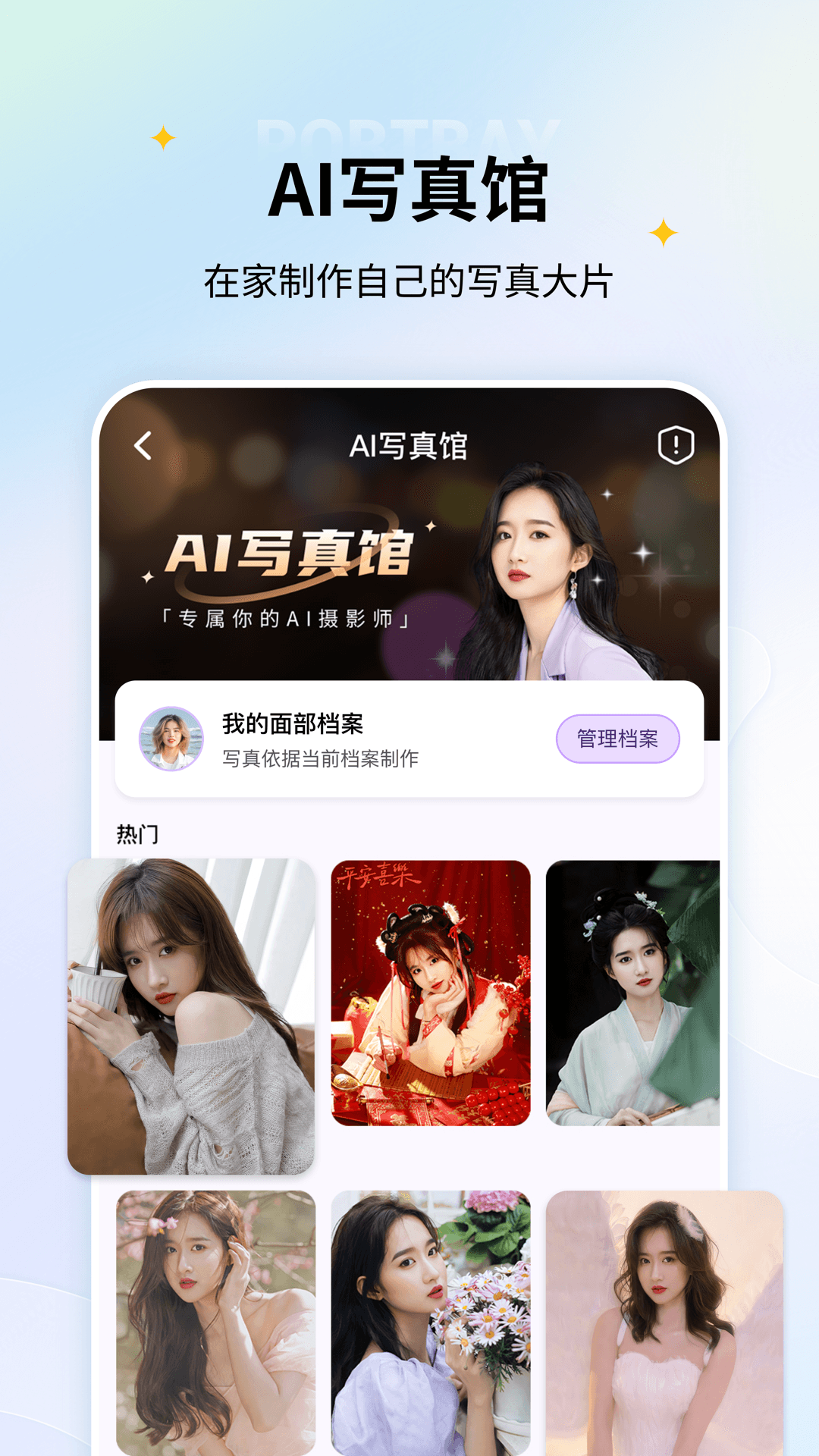Tap the back arrow to exit AI写真馆
Image resolution: width=819 pixels, height=1456 pixels.
(x=143, y=446)
